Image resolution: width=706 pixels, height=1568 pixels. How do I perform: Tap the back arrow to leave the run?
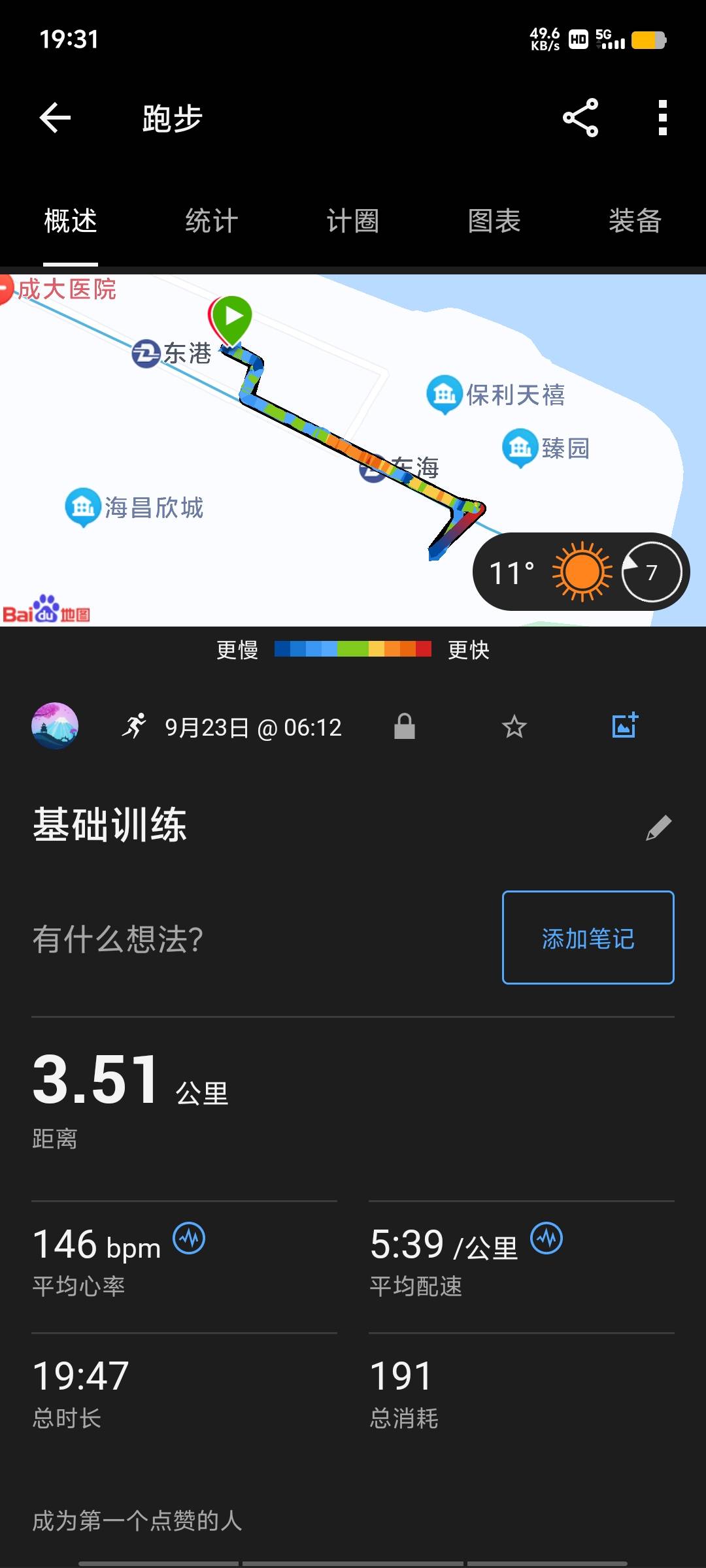point(55,119)
